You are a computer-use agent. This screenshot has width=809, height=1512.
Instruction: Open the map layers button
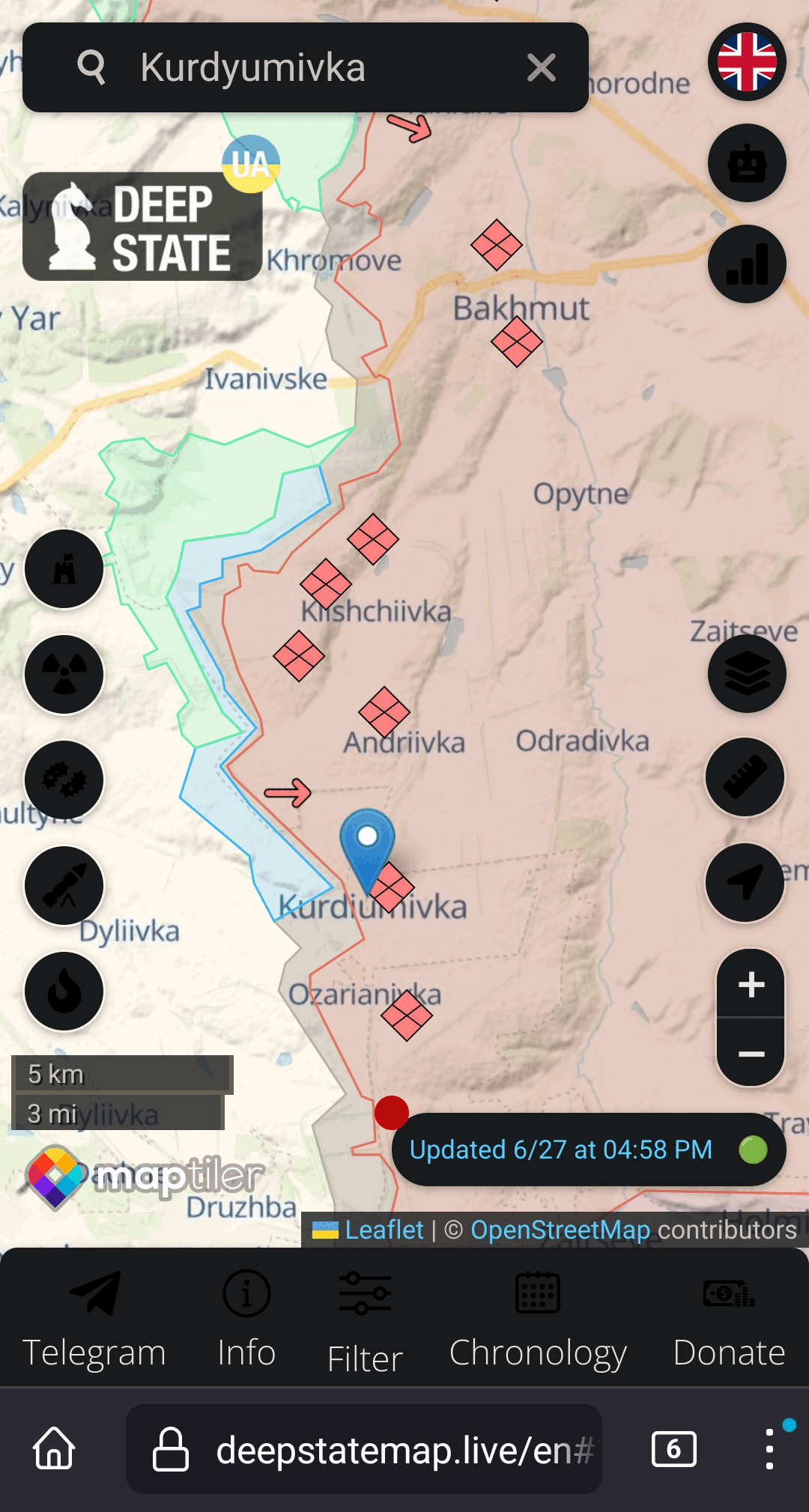[747, 673]
